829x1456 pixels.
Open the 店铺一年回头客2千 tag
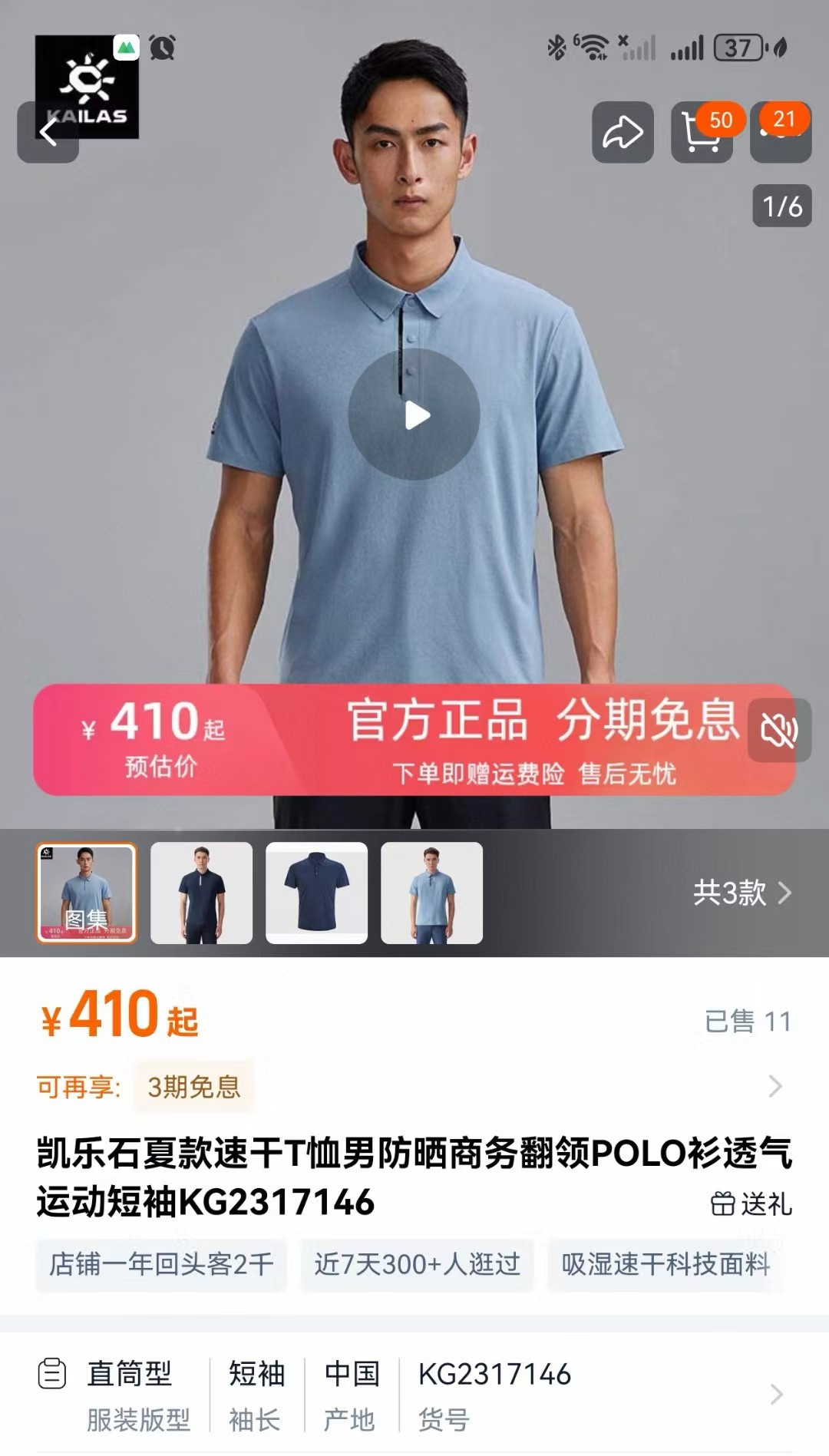click(161, 1264)
